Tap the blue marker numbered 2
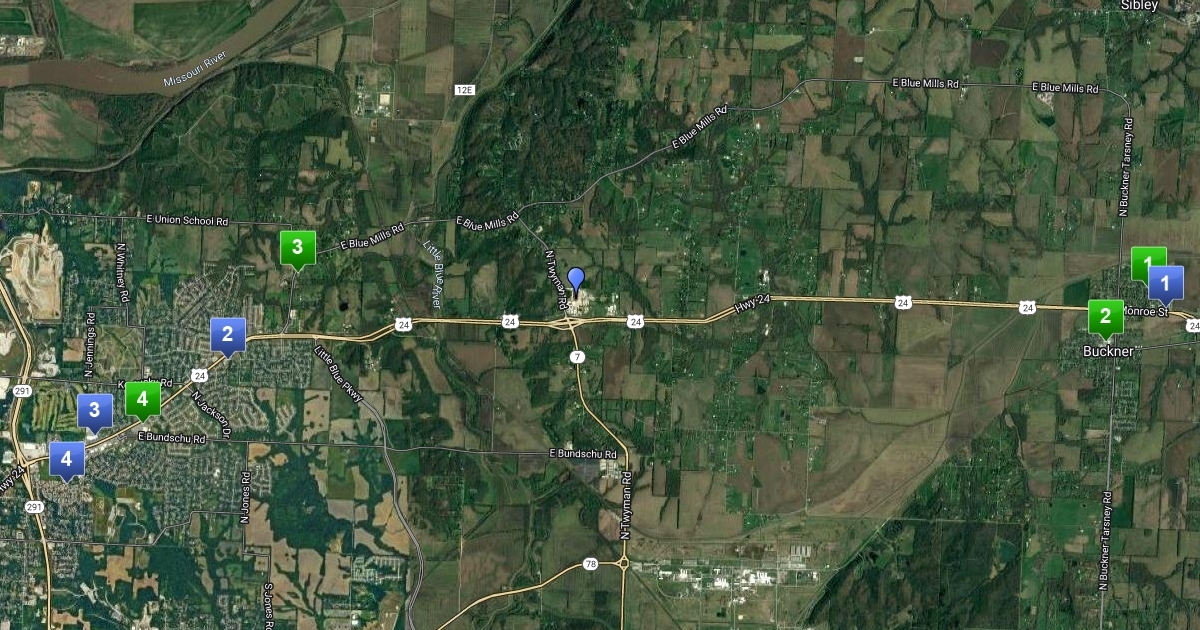1200x630 pixels. point(228,334)
